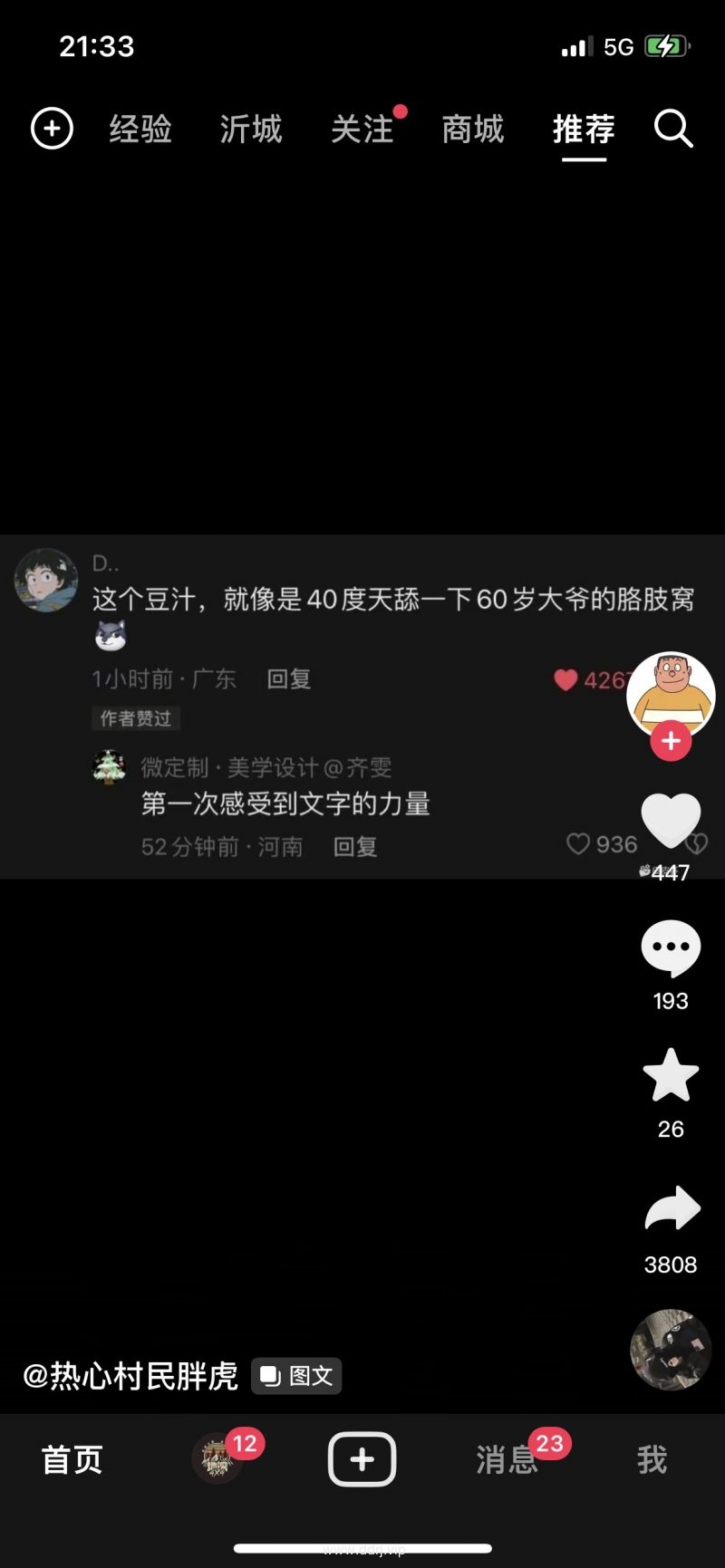Screen dimensions: 725x1568
Task: Go to the 首页 home tab
Action: click(72, 1459)
